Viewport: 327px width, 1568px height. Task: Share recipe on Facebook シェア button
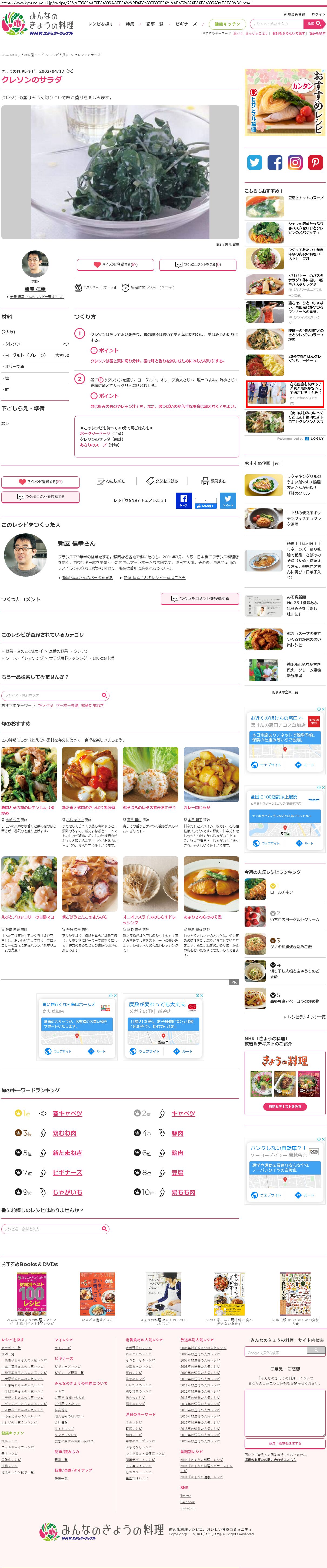coord(183,500)
